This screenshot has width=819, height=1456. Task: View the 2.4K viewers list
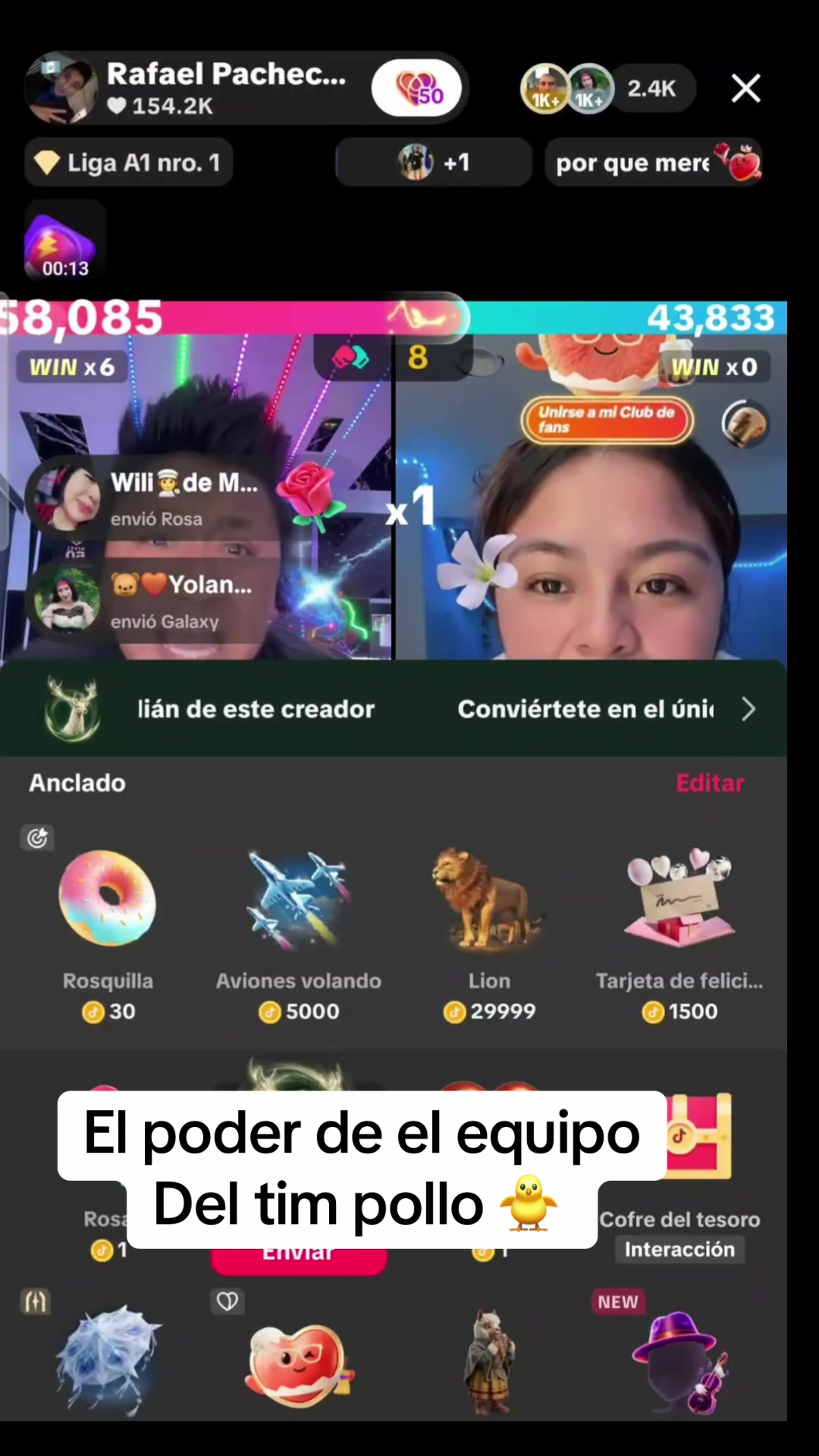coord(651,89)
